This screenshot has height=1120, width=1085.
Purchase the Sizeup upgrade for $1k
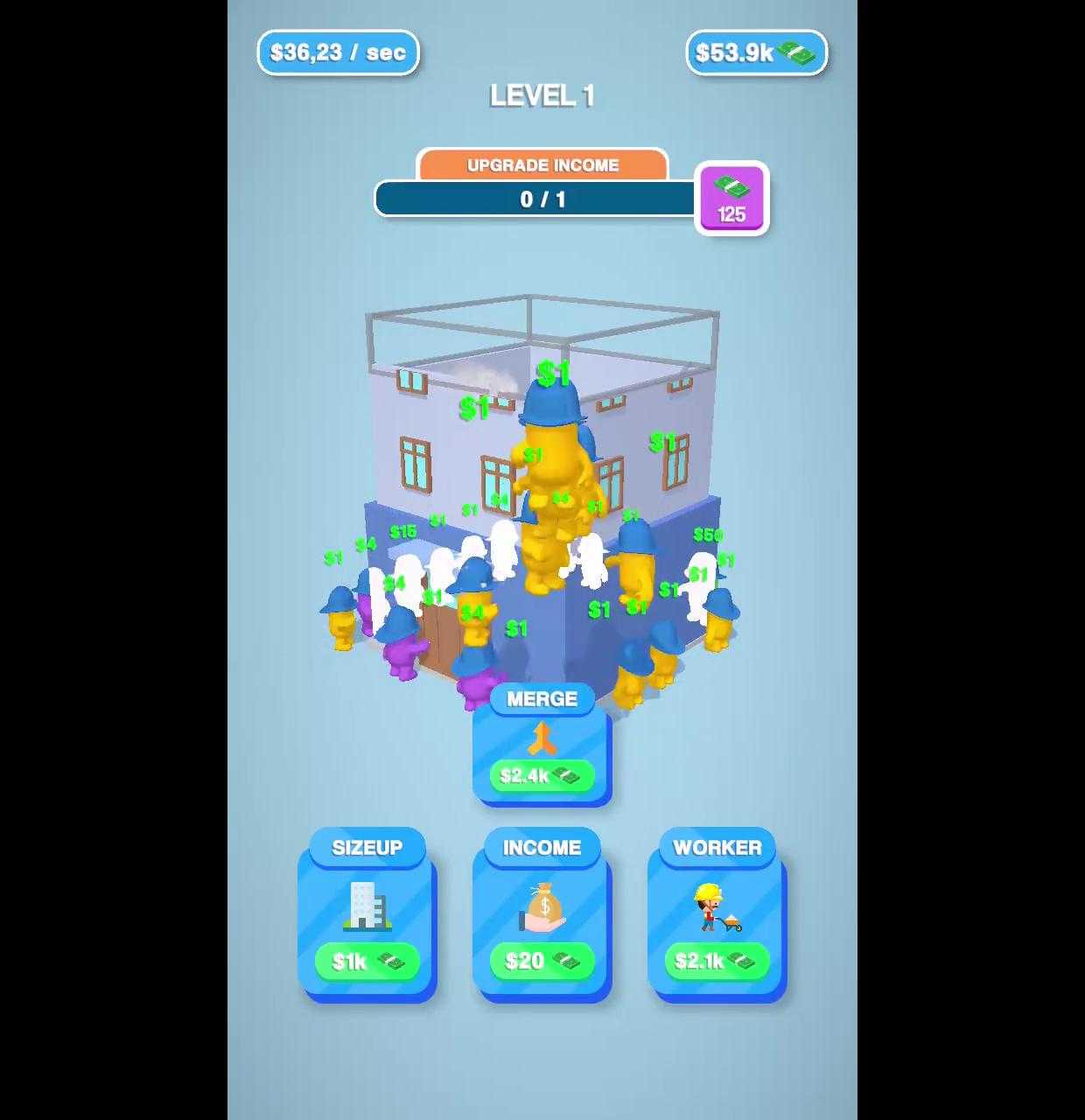pos(367,961)
